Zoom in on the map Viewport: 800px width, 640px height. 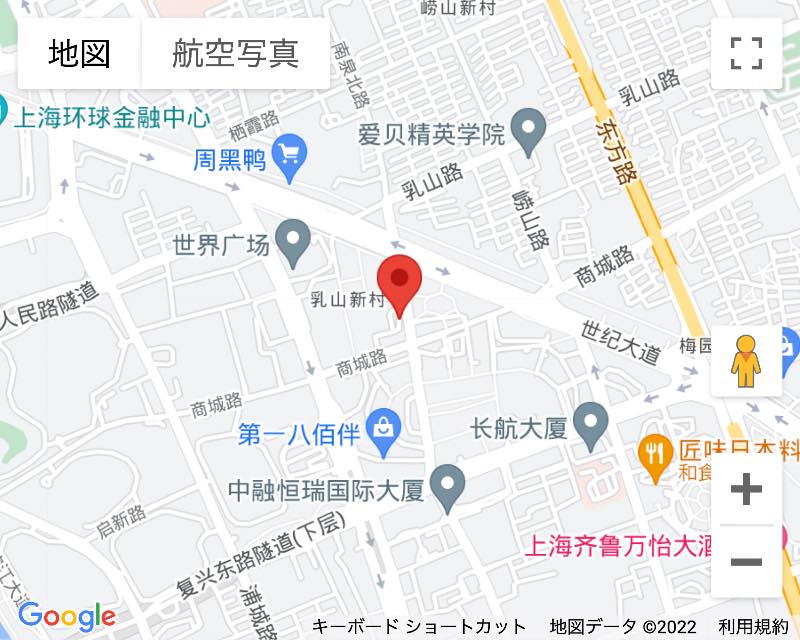[x=746, y=489]
